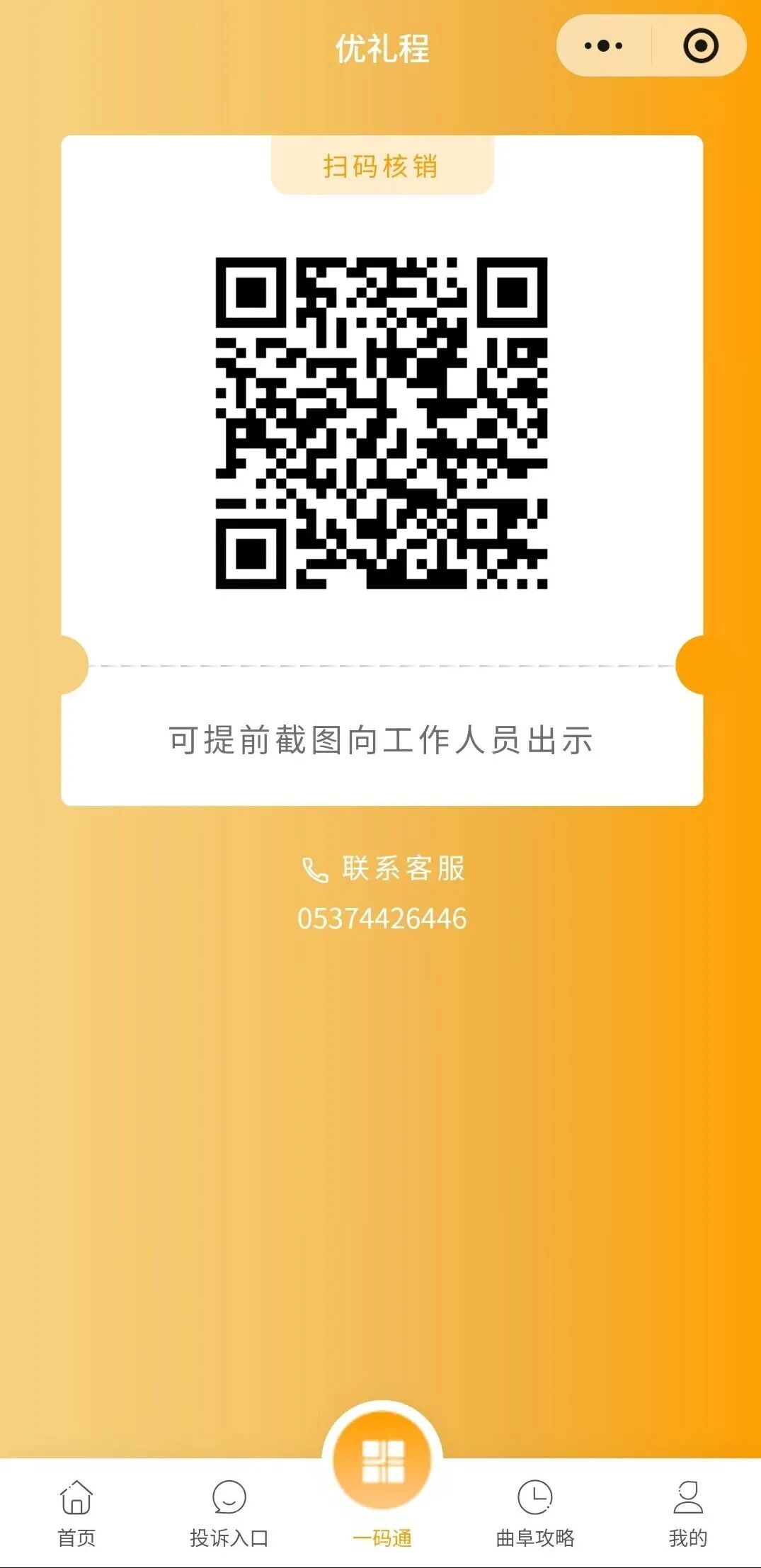761x1568 pixels.
Task: Open the mini program more-options menu
Action: point(603,46)
